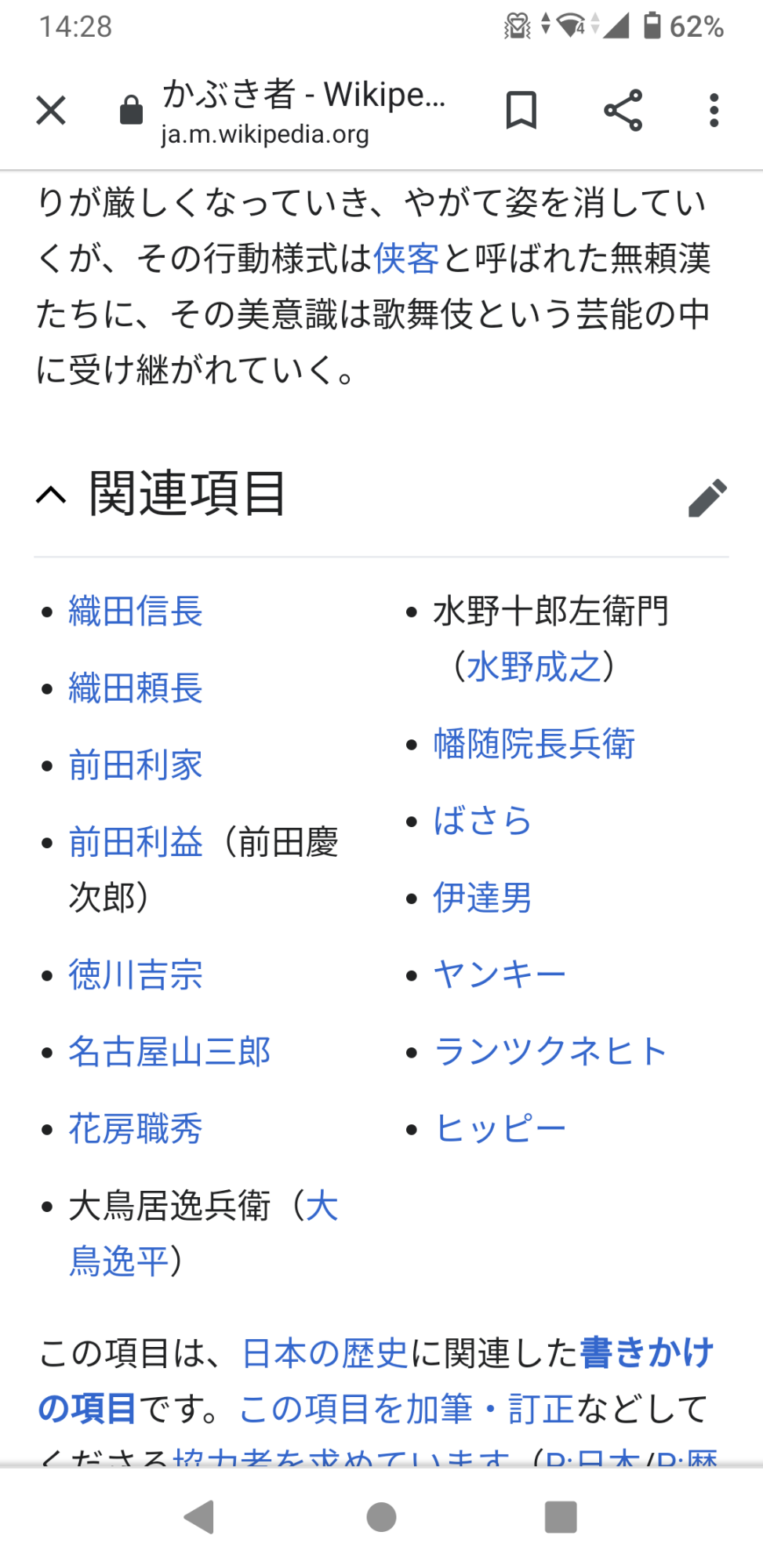Open the ランツクネヒト page
This screenshot has width=763, height=1568.
pyautogui.click(x=550, y=1052)
